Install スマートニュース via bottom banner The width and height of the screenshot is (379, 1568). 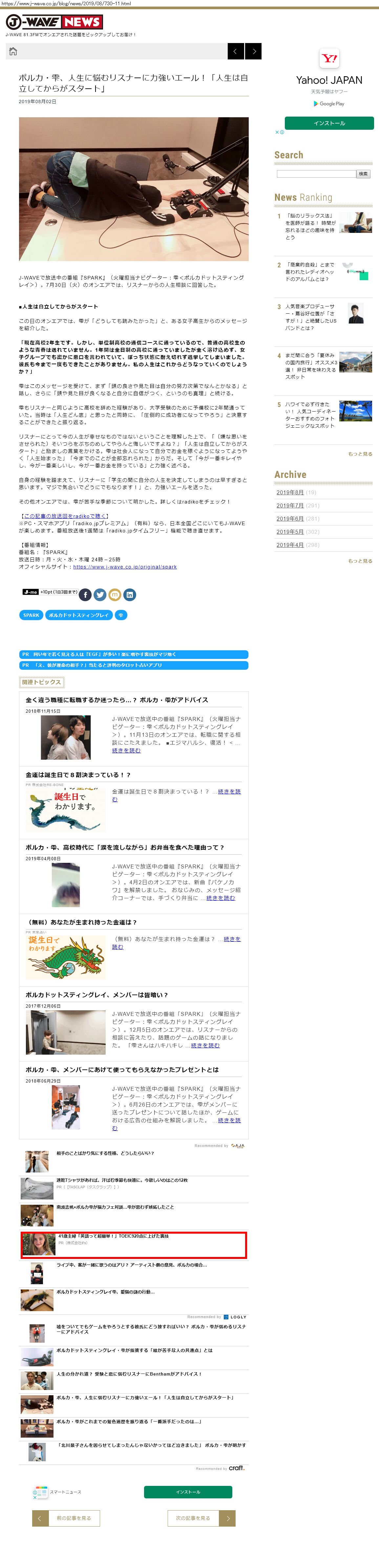click(x=188, y=1492)
